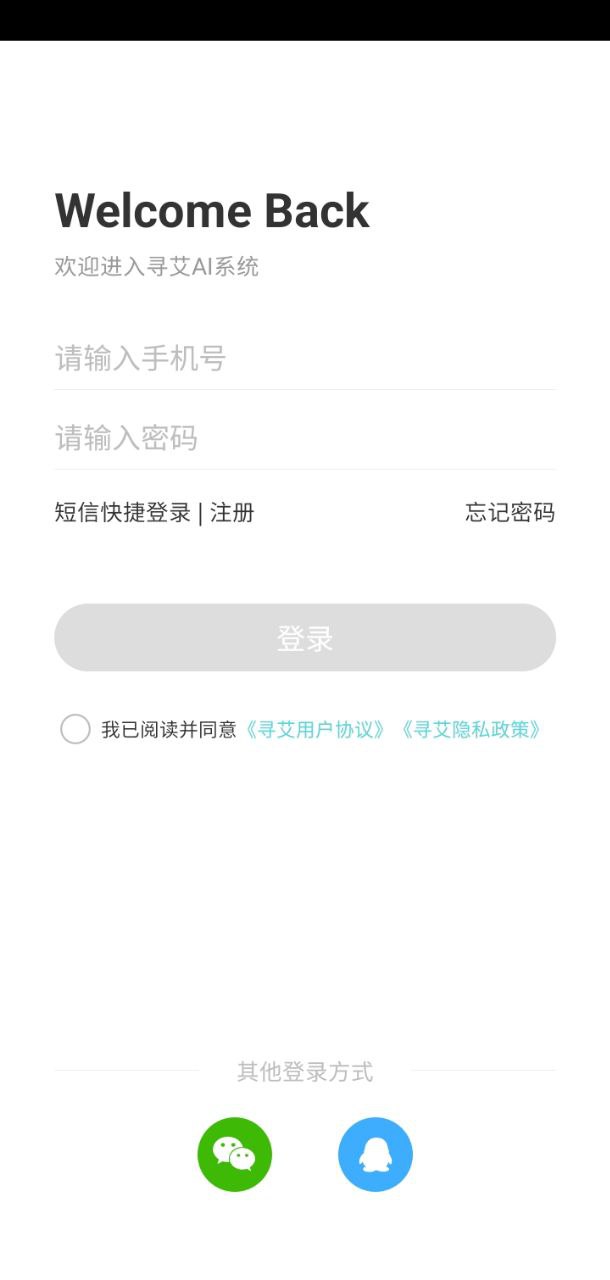
Task: View the 《寻艾隐私政策》 link
Action: click(472, 729)
